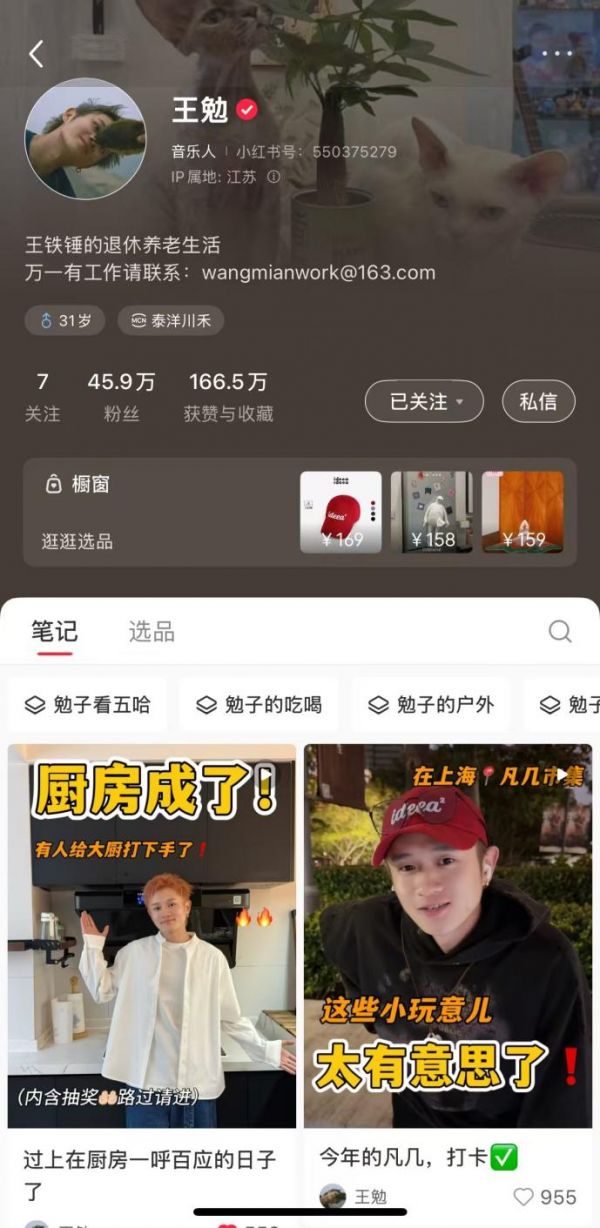Image resolution: width=600 pixels, height=1228 pixels.
Task: Select the 笔记 tab
Action: coord(54,631)
